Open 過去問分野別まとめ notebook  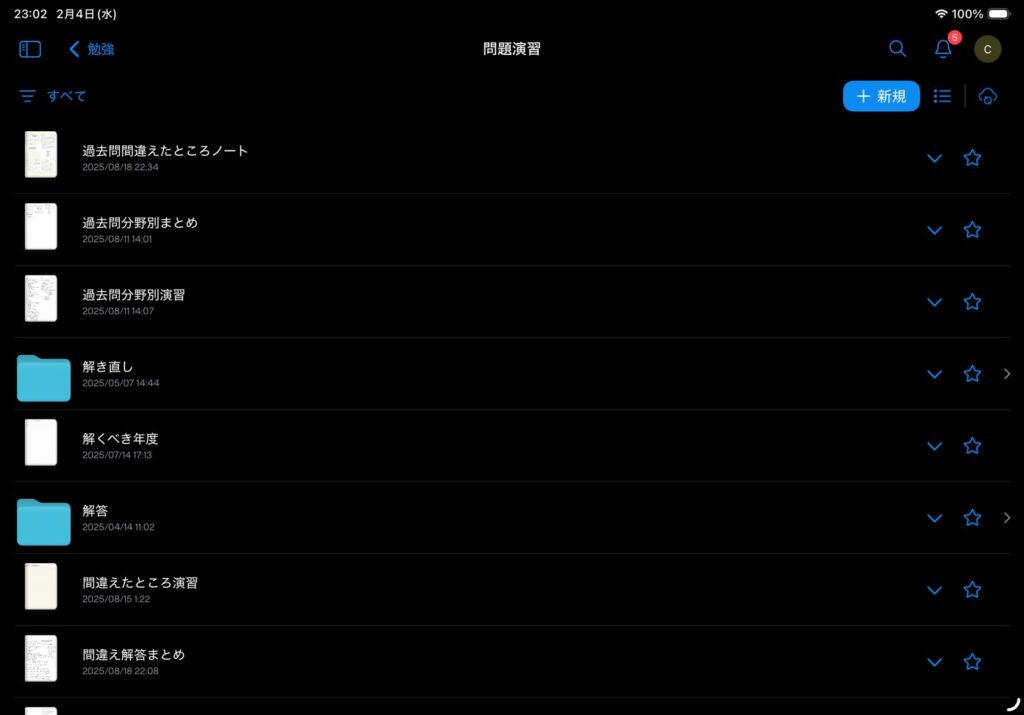click(140, 223)
